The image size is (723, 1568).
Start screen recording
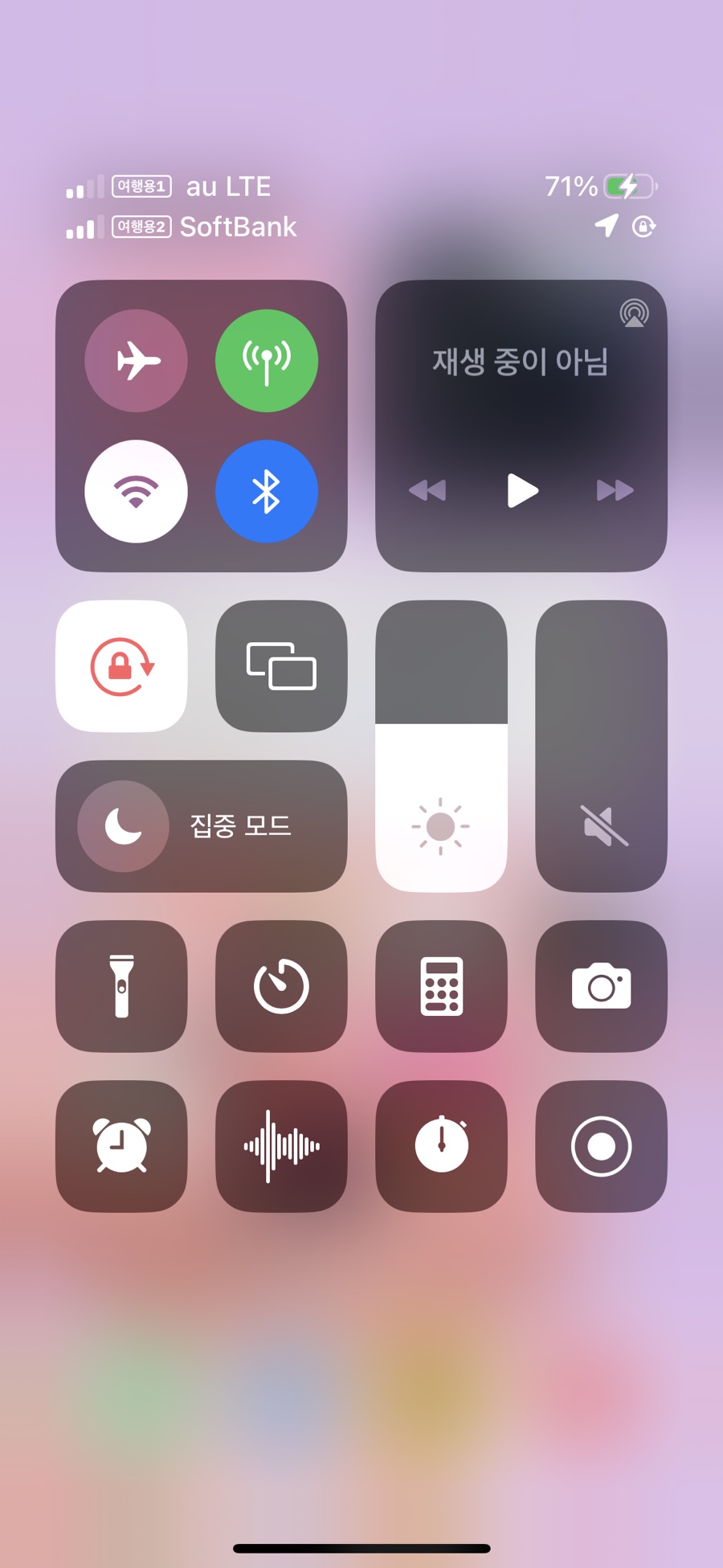click(x=601, y=1146)
